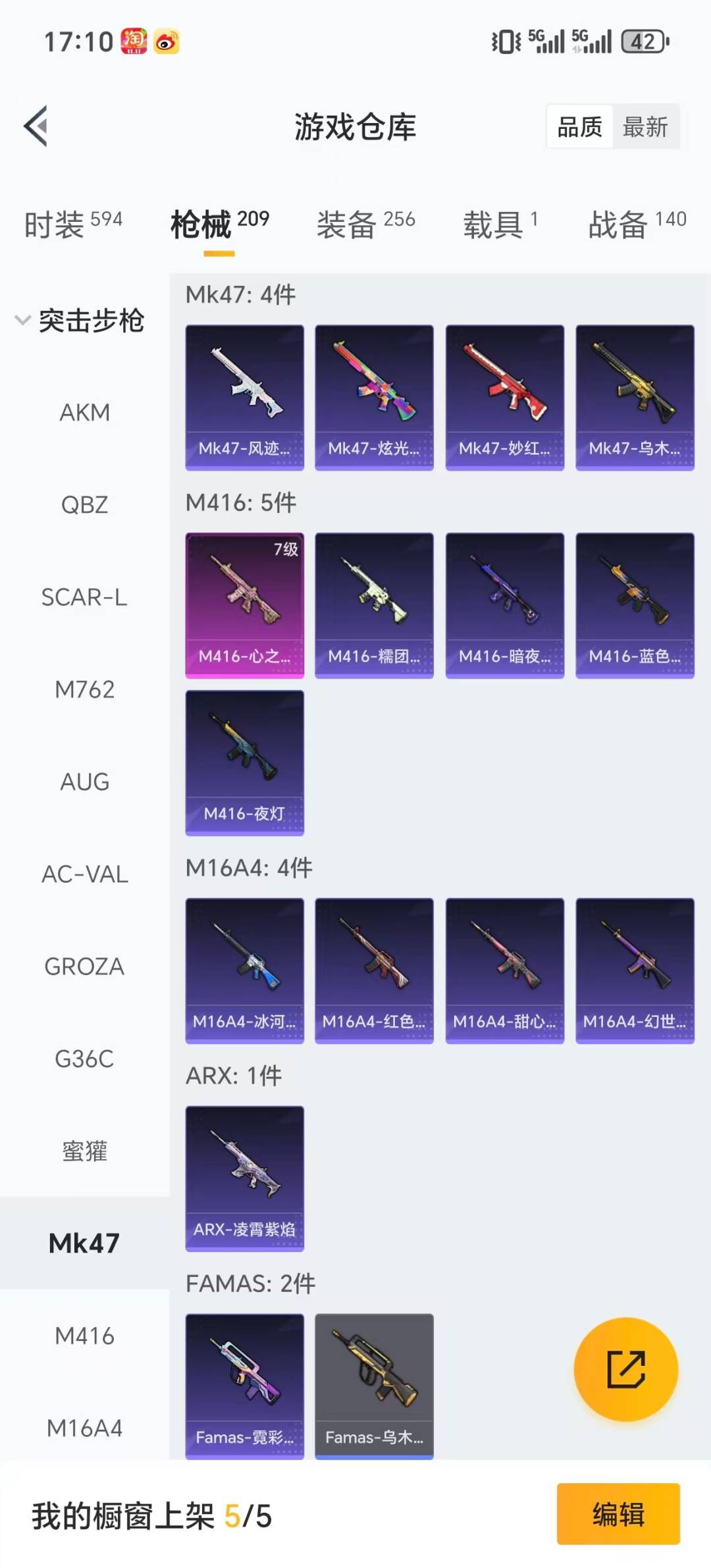
Task: Open the Mk47-炫光 skin tile
Action: click(374, 397)
